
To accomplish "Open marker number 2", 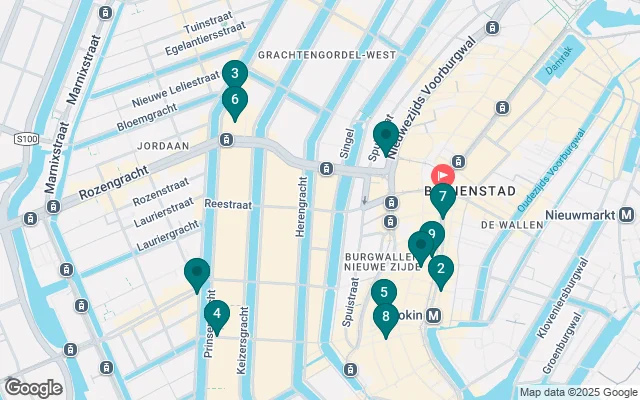I will (x=440, y=269).
